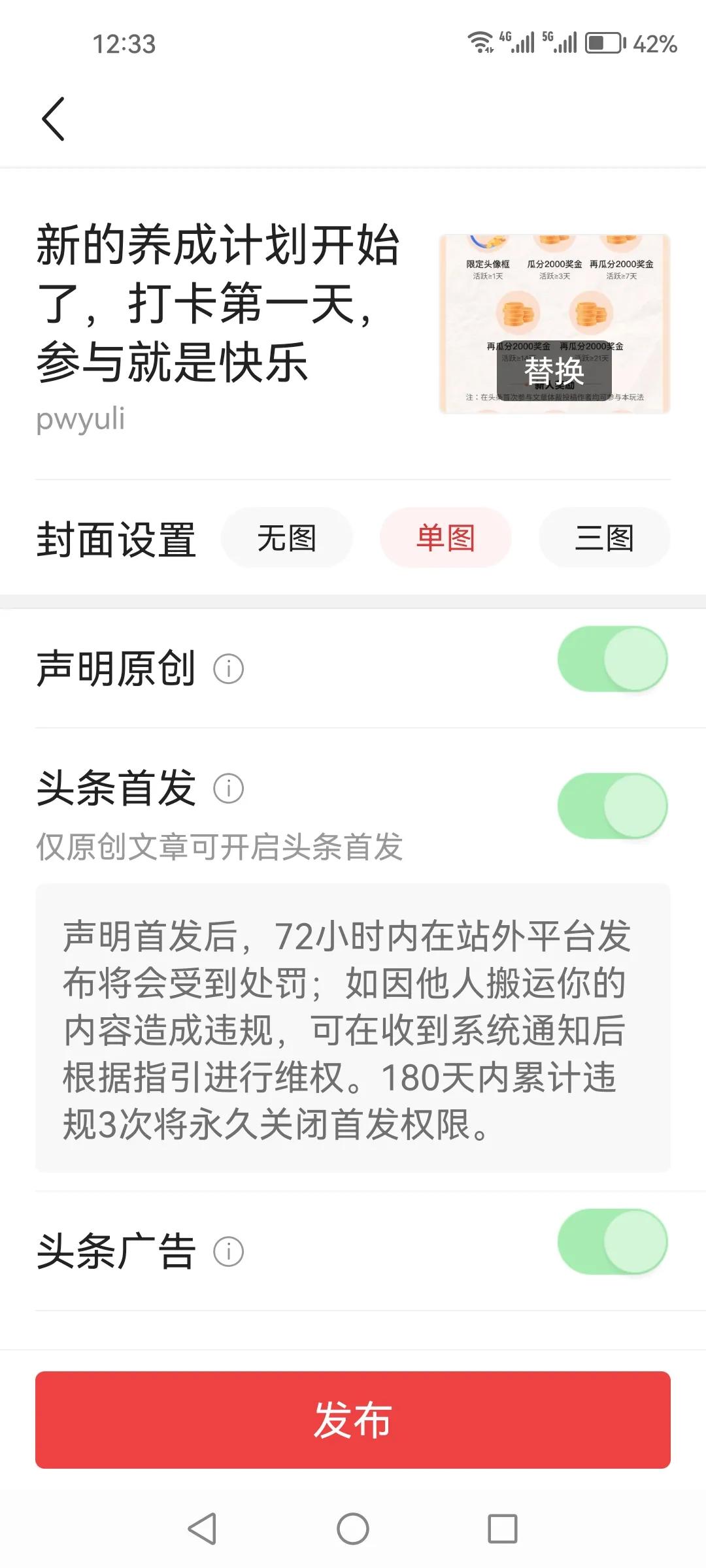Switch cover setting to 三图
Screen dimensions: 706x1568
point(604,538)
